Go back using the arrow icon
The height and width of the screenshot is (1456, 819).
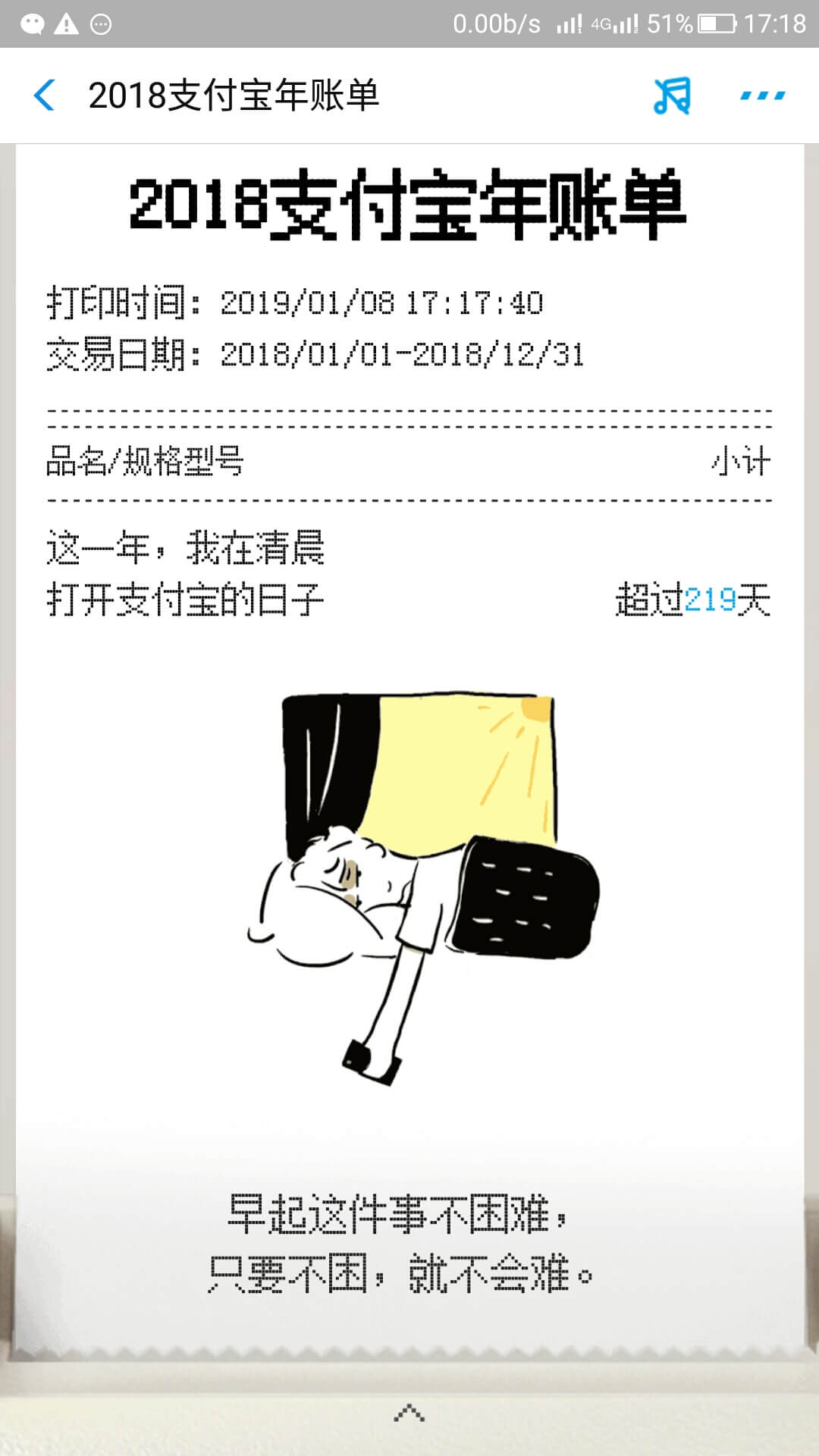(x=45, y=96)
